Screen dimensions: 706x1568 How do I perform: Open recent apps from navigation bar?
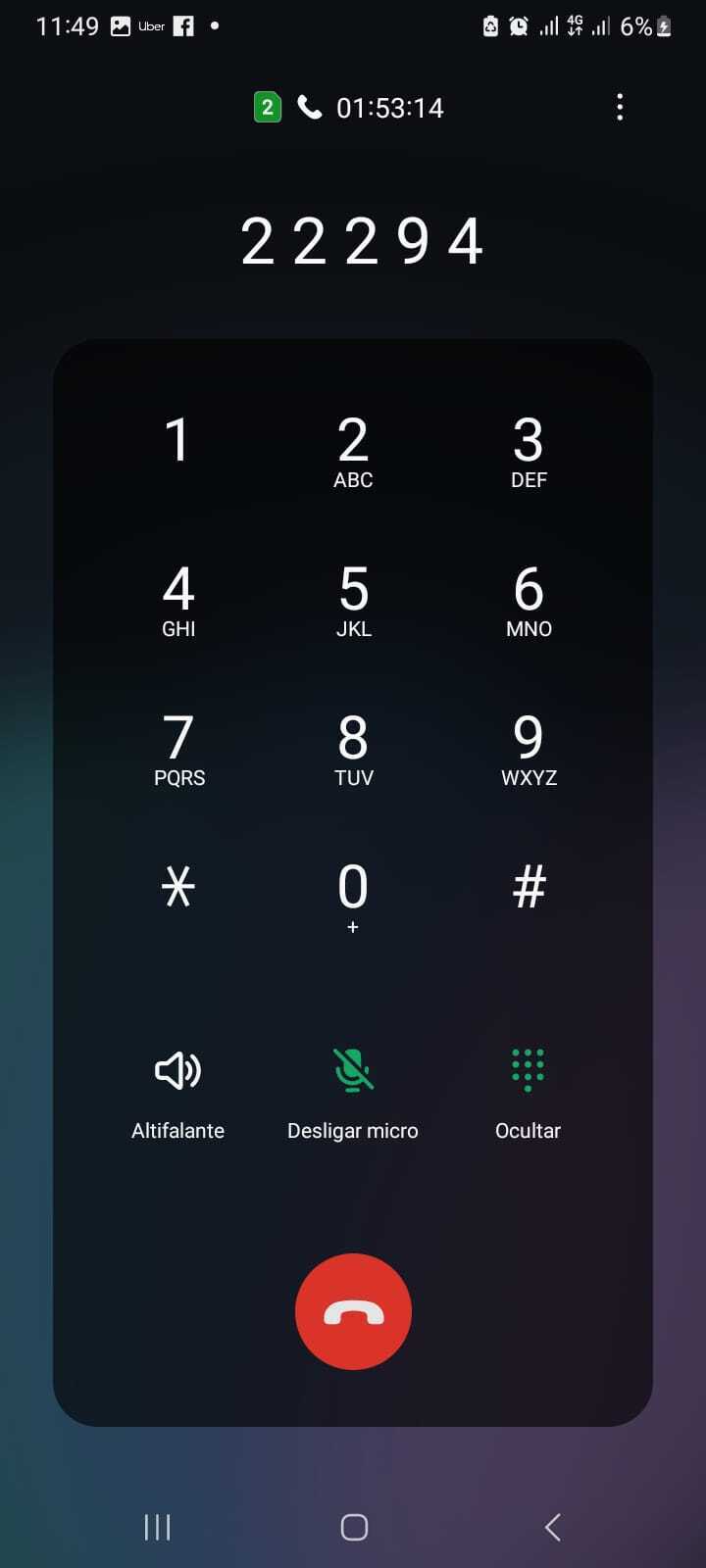coord(157,1527)
